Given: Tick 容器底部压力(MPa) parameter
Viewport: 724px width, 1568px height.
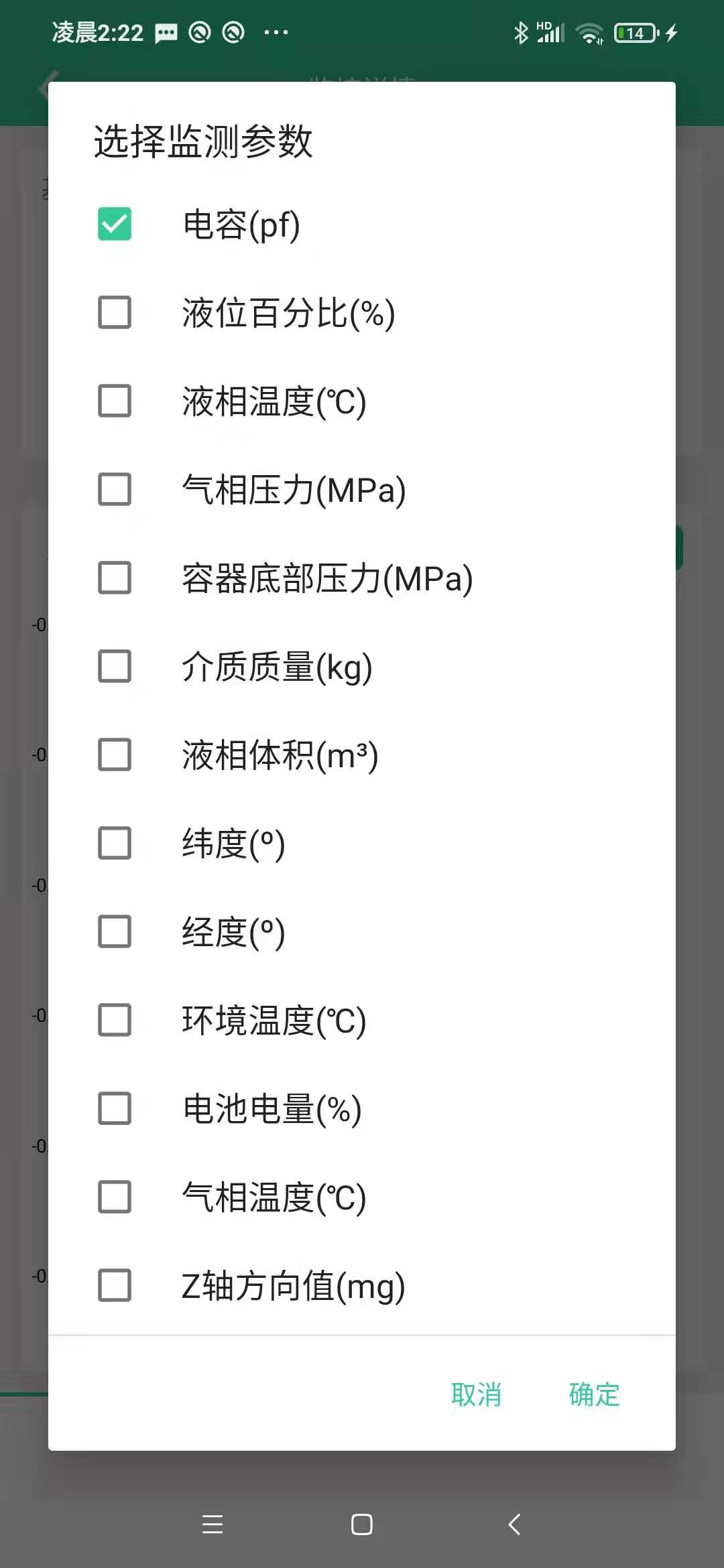Looking at the screenshot, I should point(115,578).
